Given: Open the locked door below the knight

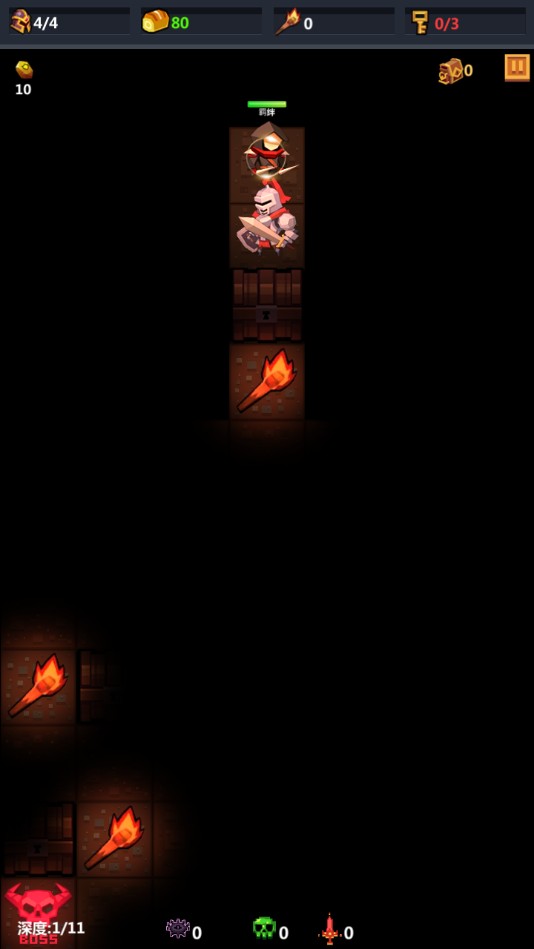Looking at the screenshot, I should pos(267,306).
